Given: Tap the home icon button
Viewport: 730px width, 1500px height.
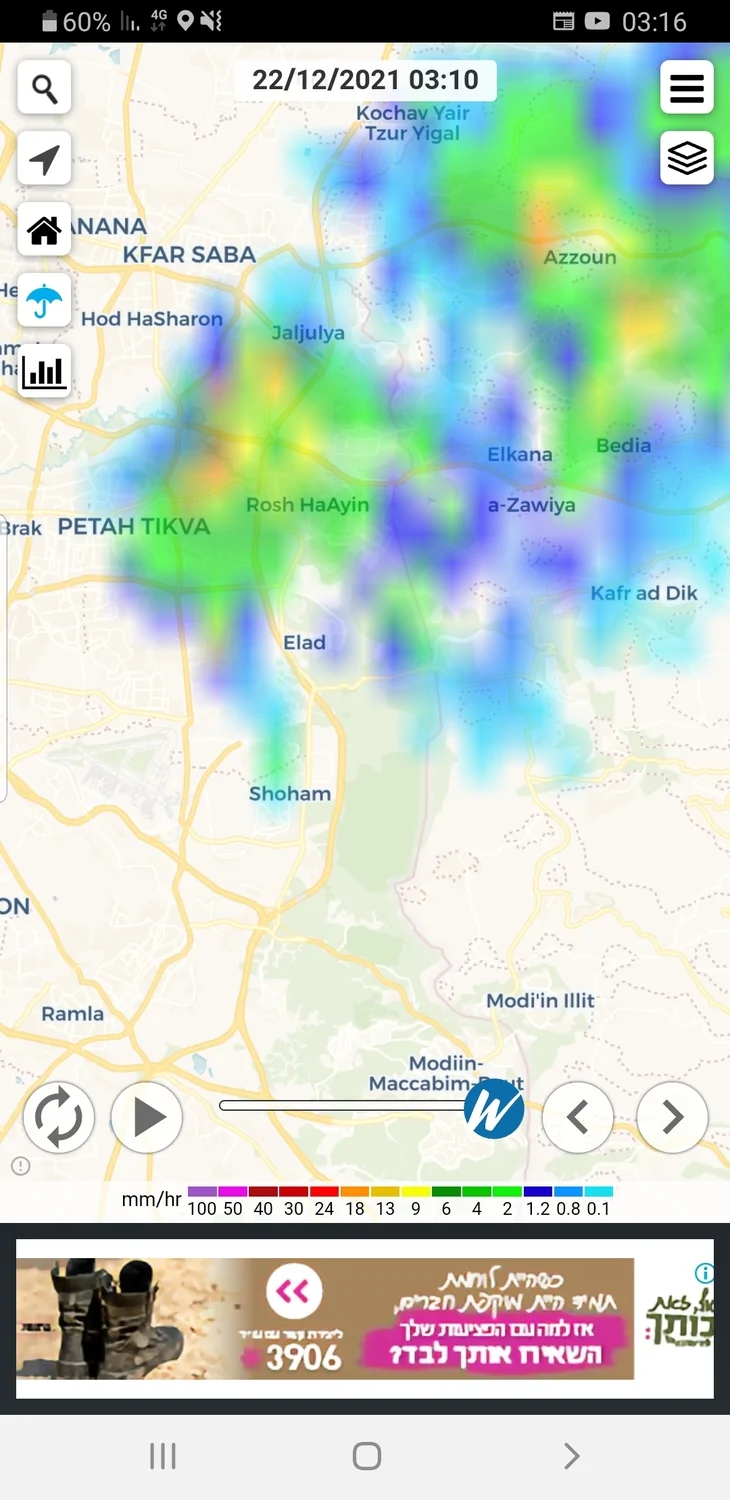Looking at the screenshot, I should pyautogui.click(x=44, y=230).
